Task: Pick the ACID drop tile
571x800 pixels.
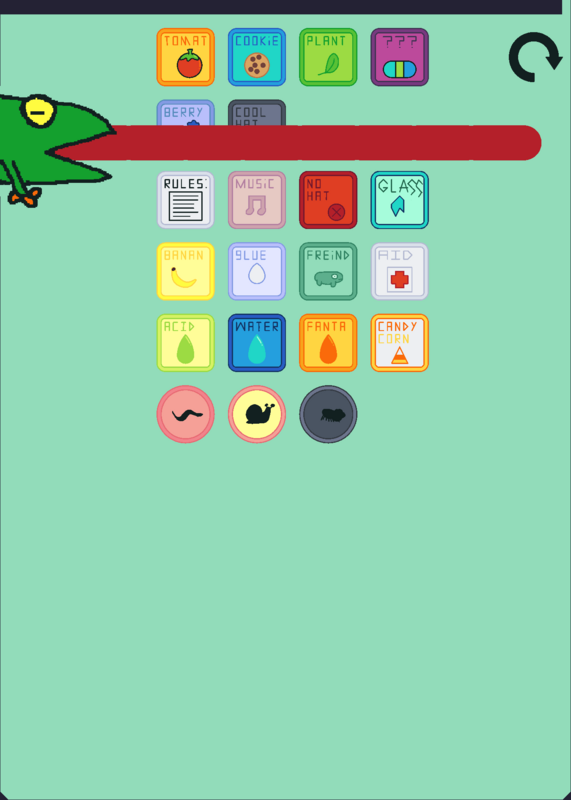Action: pos(185,343)
